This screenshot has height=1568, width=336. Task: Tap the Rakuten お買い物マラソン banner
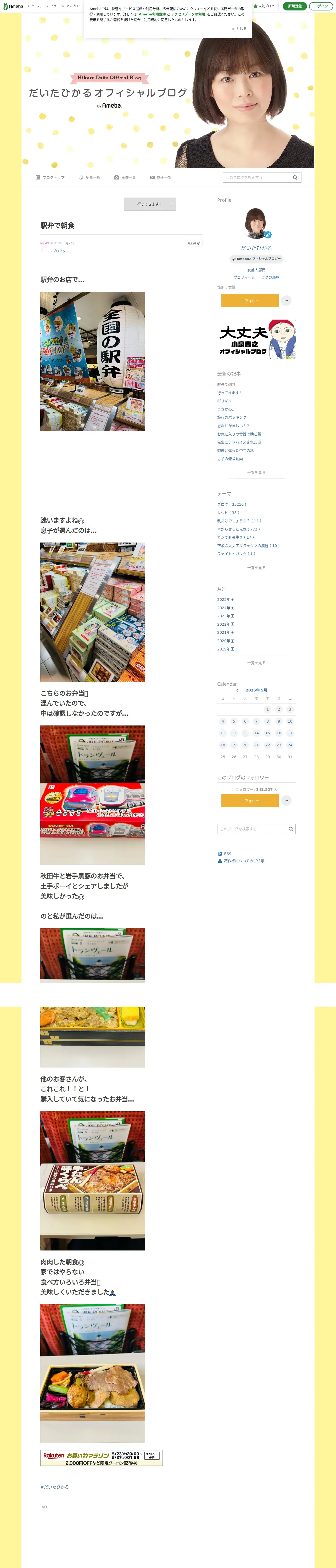pyautogui.click(x=101, y=1458)
